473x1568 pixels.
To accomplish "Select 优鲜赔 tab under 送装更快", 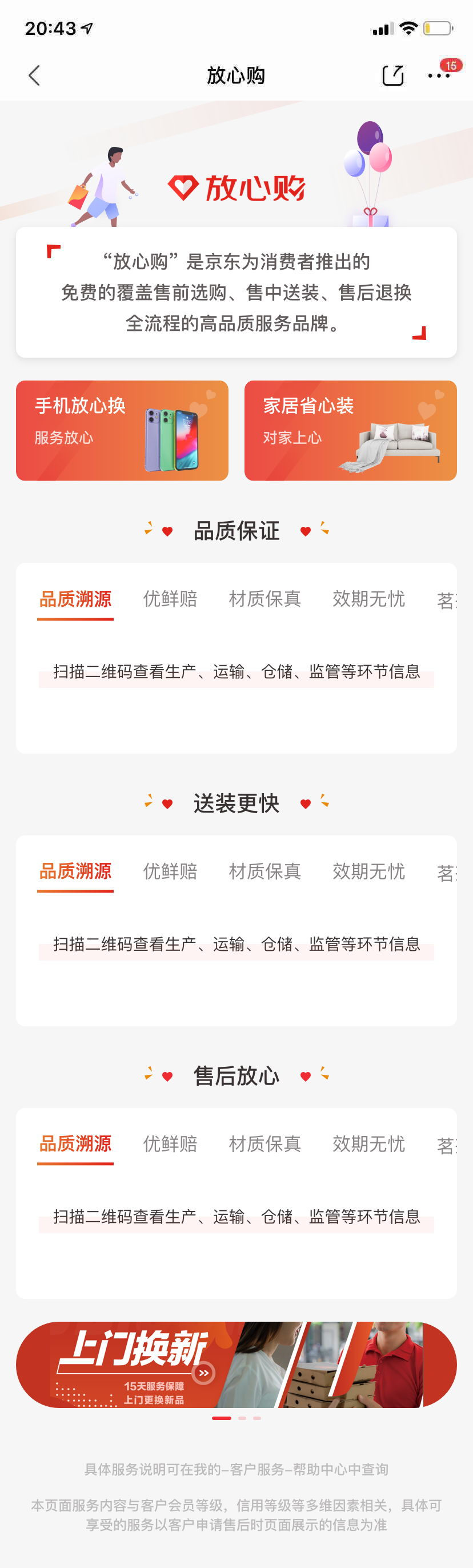I will (x=170, y=871).
